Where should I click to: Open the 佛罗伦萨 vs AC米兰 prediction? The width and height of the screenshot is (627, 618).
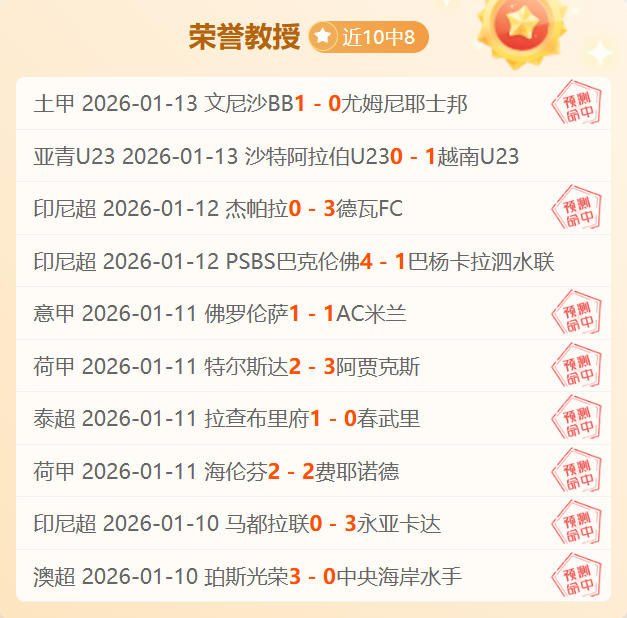tap(220, 314)
